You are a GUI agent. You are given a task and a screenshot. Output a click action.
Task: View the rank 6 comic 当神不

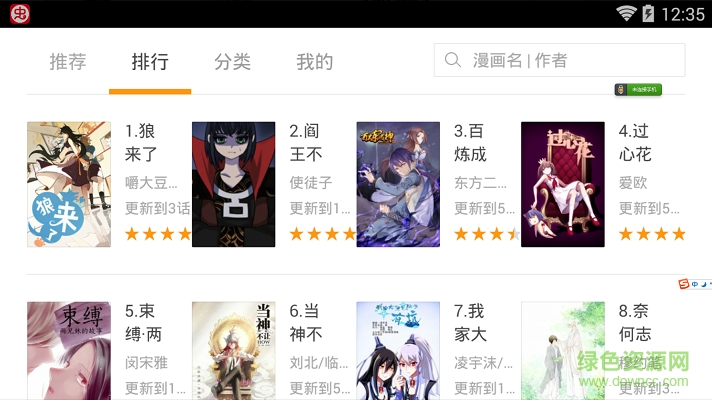pyautogui.click(x=234, y=350)
